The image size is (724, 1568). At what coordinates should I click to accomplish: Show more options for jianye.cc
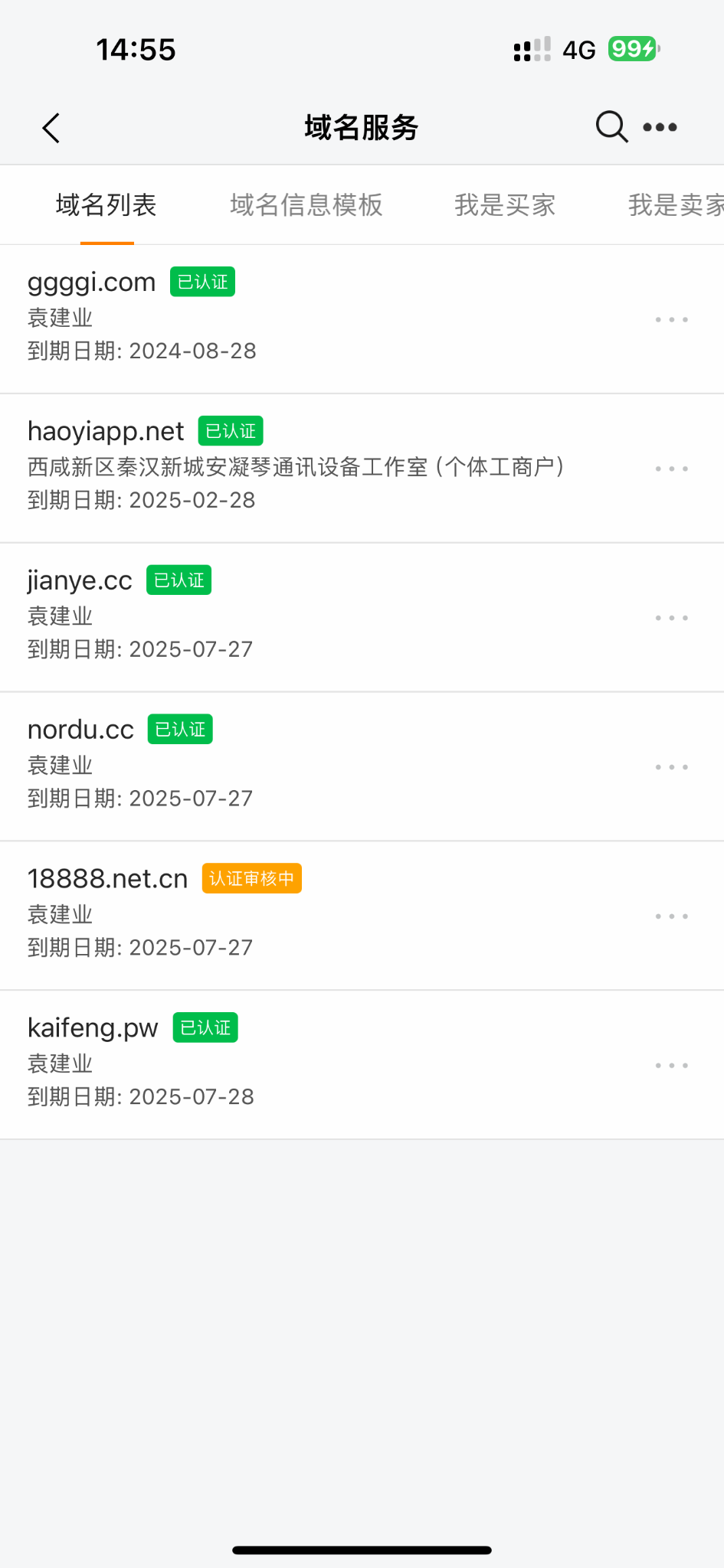tap(671, 618)
